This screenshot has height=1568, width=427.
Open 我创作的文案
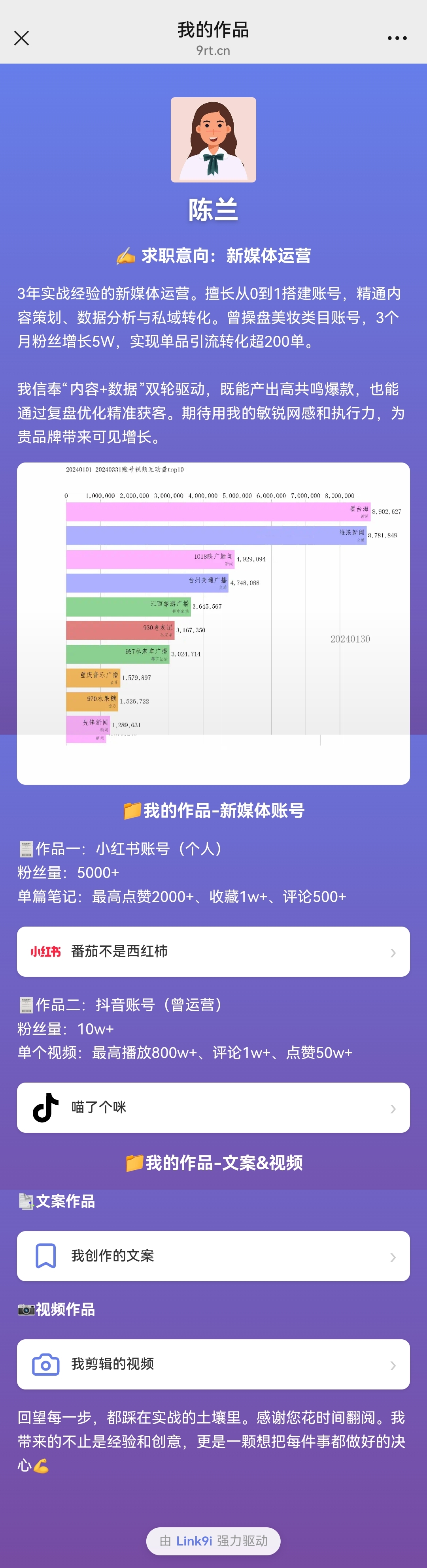click(x=213, y=1256)
